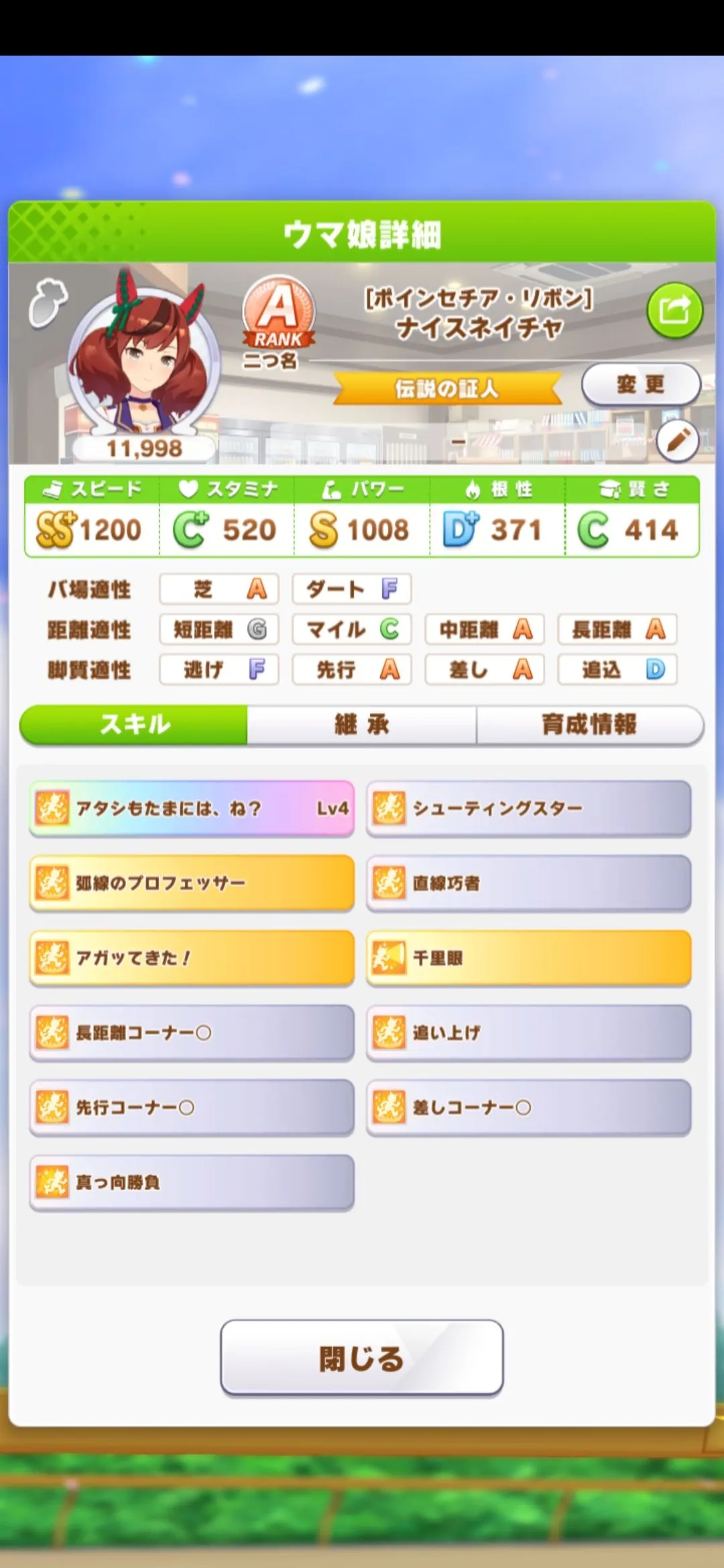This screenshot has height=1568, width=724.
Task: Show details for アガッてきた！
Action: (x=192, y=958)
